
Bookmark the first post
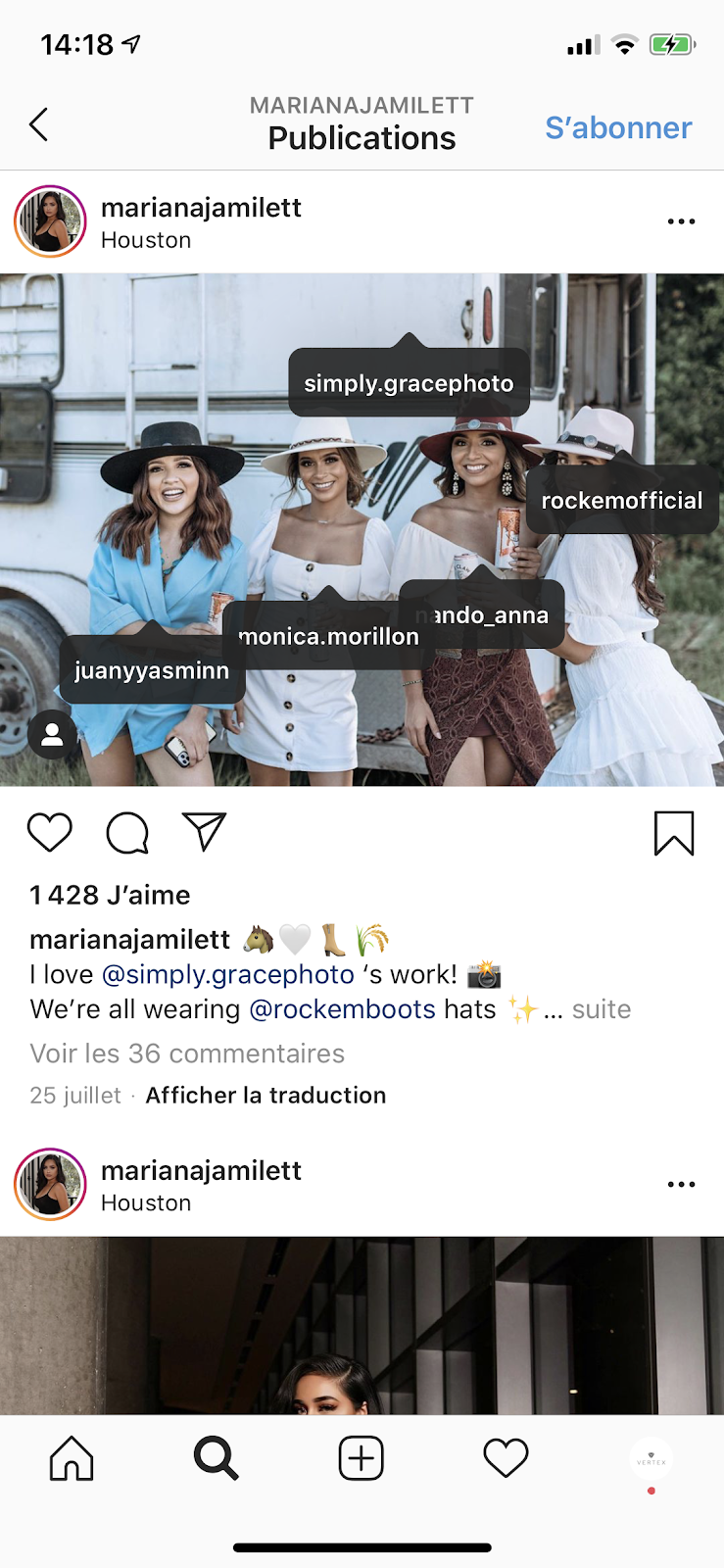pyautogui.click(x=674, y=833)
